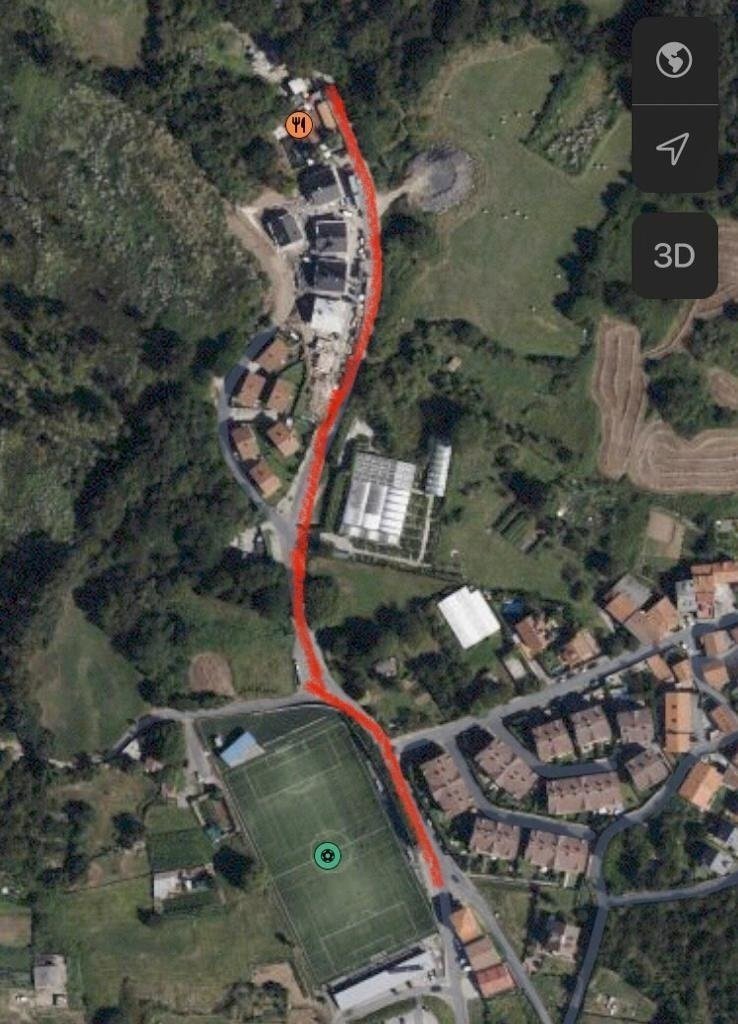Center map on current location
The image size is (738, 1024).
pyautogui.click(x=674, y=149)
